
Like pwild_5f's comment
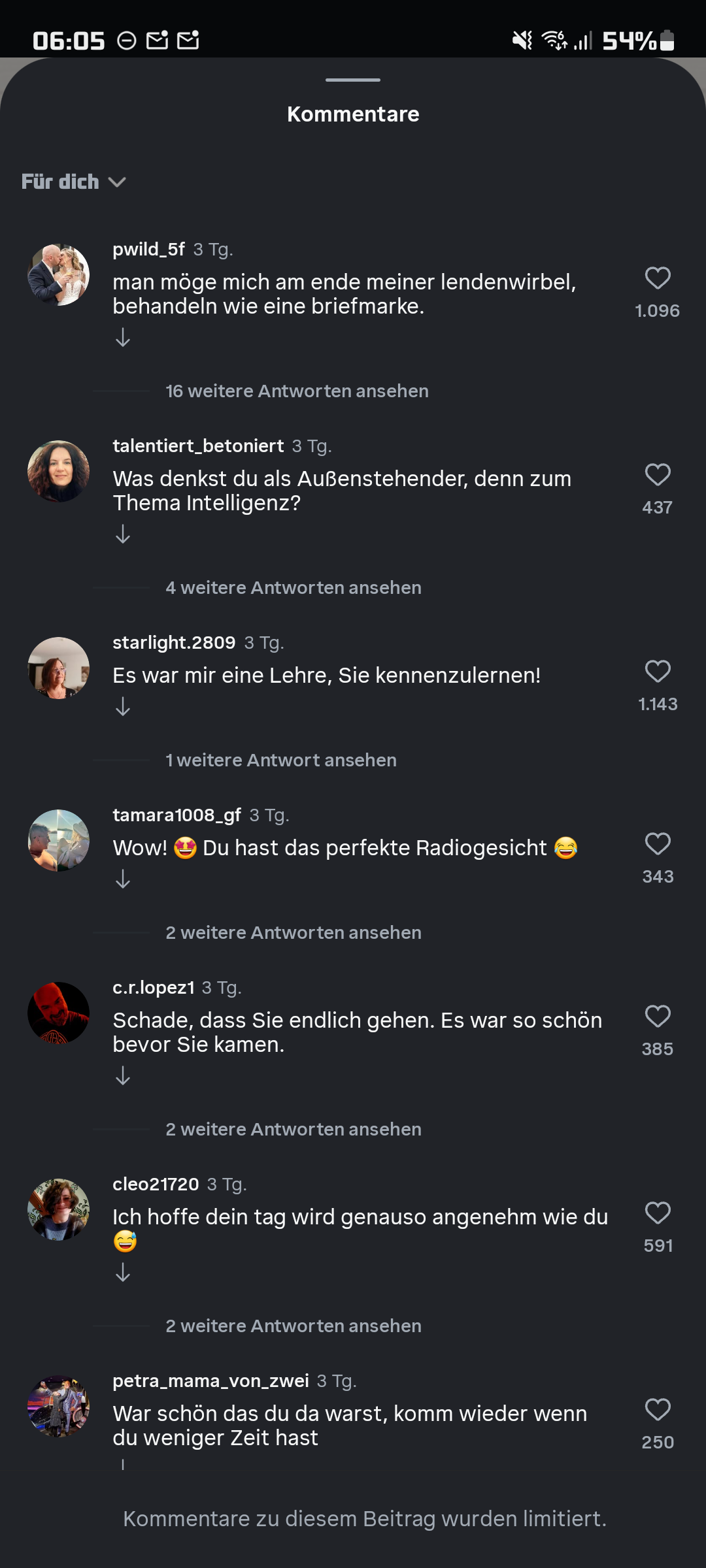click(x=657, y=278)
